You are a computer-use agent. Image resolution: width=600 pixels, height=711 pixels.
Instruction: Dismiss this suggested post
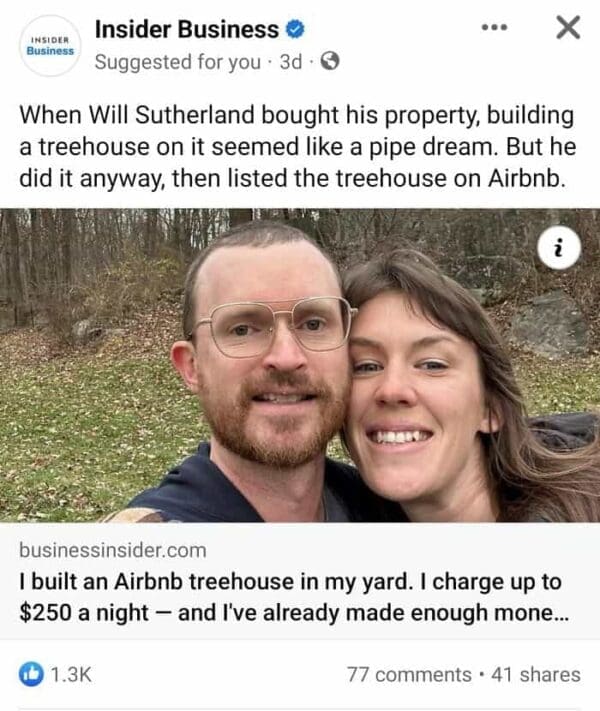[x=567, y=28]
